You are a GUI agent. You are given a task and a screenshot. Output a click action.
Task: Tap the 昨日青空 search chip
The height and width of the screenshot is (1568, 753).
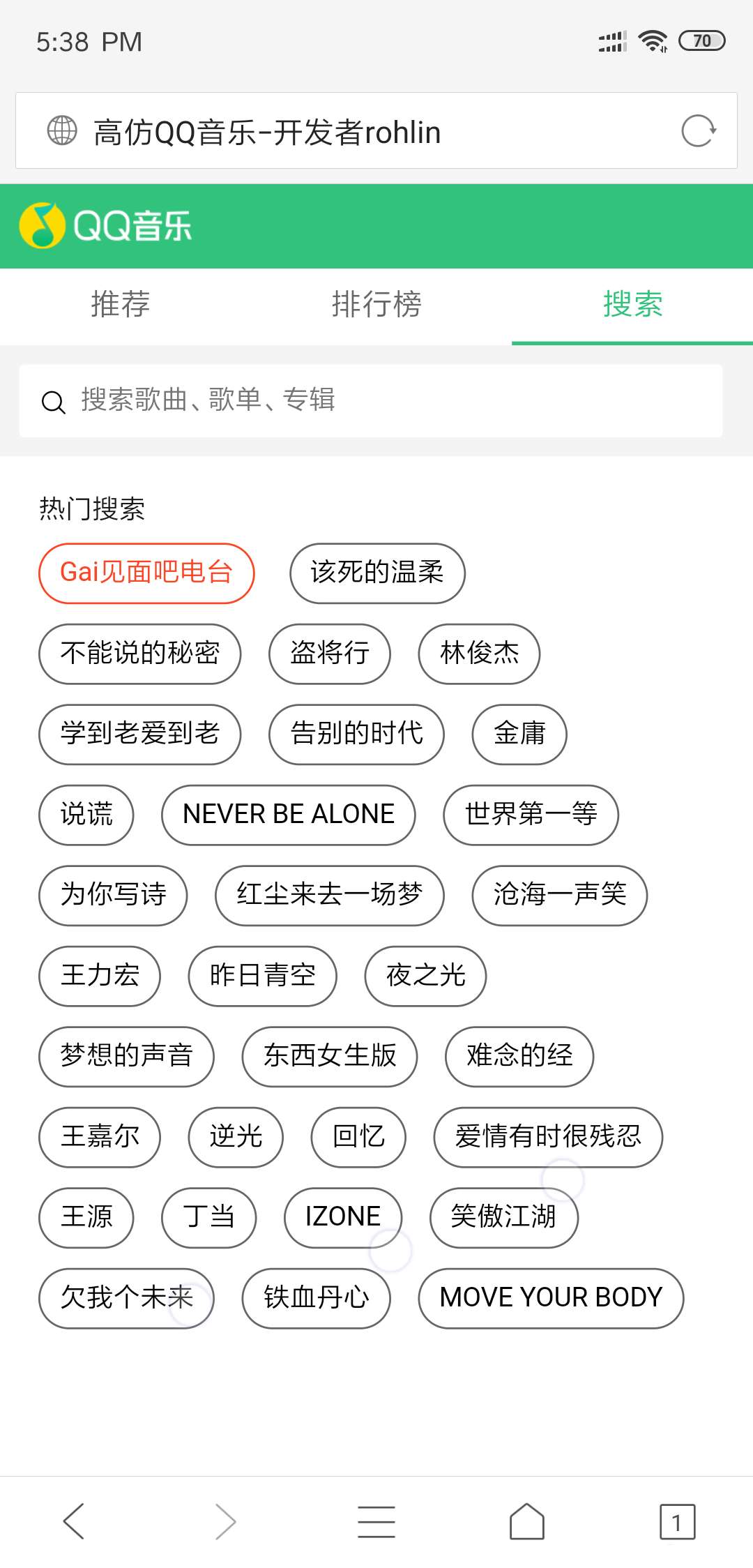[x=263, y=976]
